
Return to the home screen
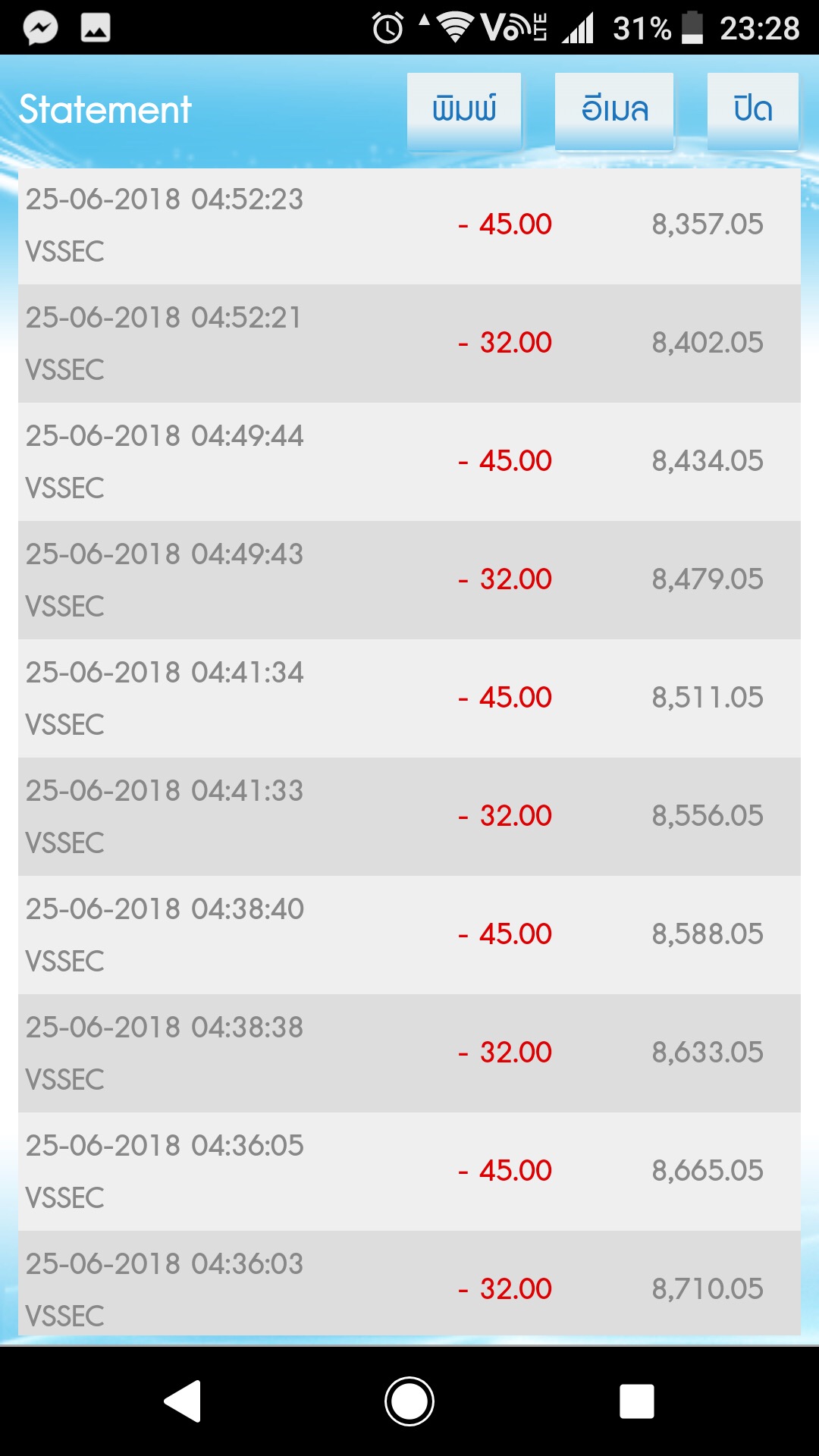click(409, 1401)
